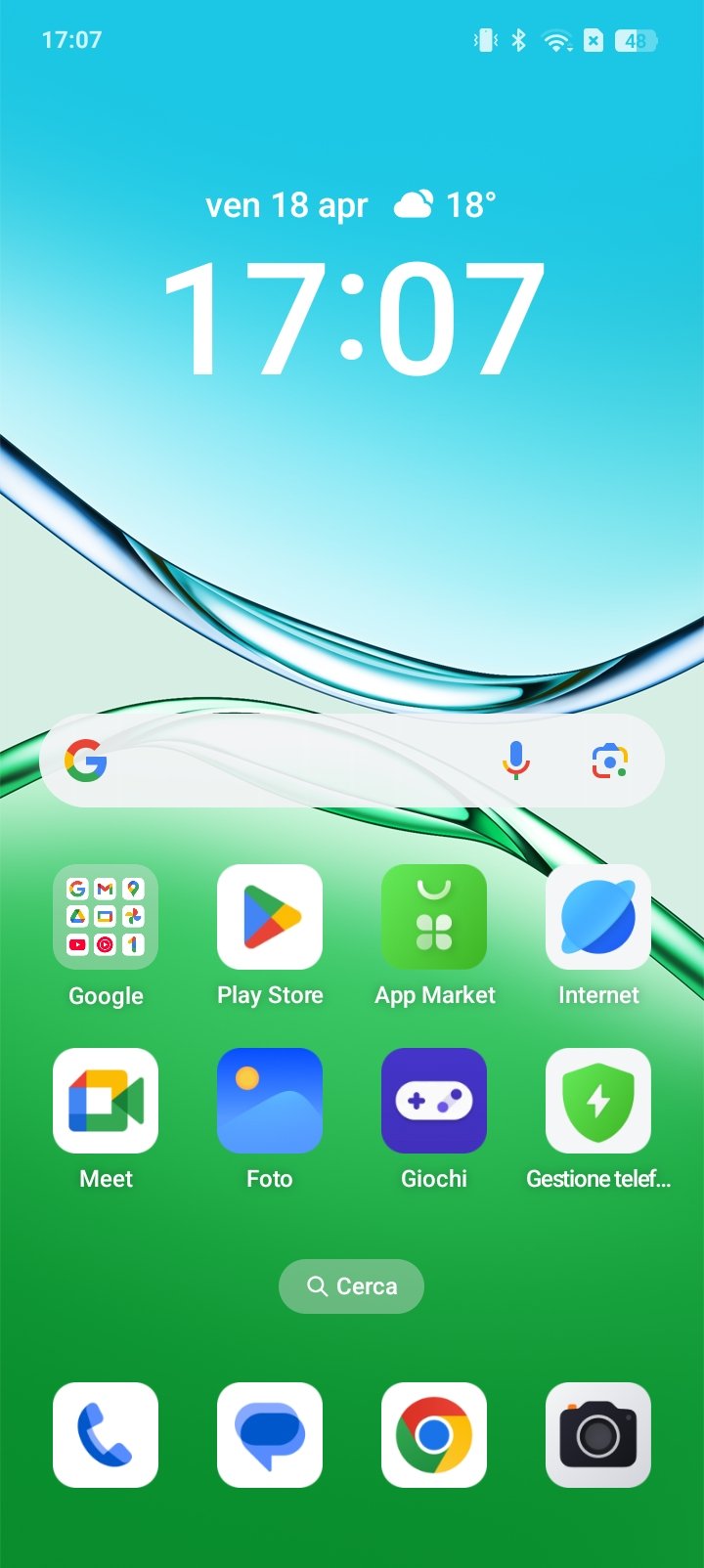The image size is (704, 1568).
Task: Tap the Cerca search pill
Action: [x=352, y=1286]
